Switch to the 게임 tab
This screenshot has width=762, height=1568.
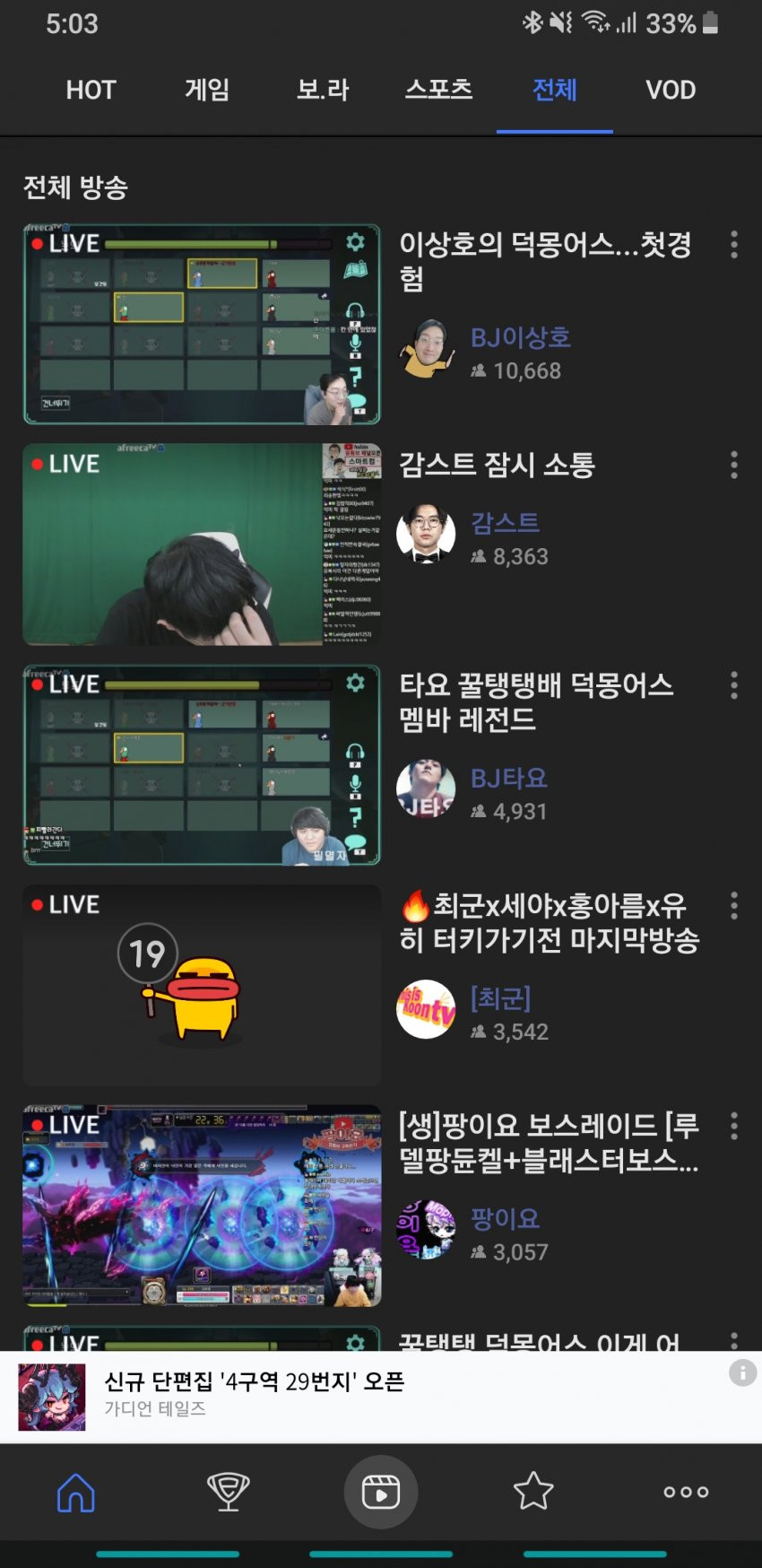(207, 90)
